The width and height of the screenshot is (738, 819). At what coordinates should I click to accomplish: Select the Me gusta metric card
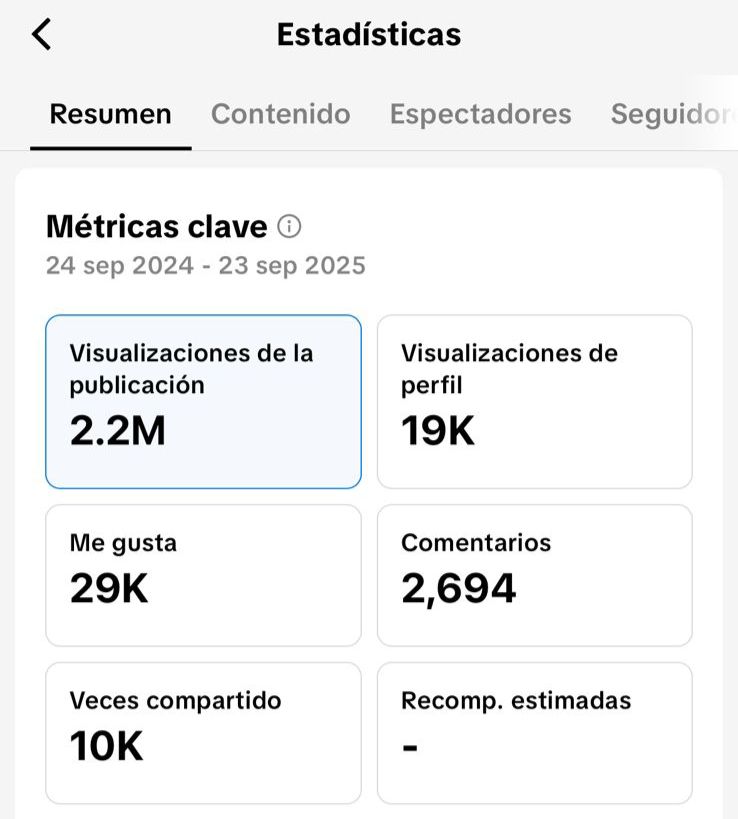pyautogui.click(x=203, y=575)
